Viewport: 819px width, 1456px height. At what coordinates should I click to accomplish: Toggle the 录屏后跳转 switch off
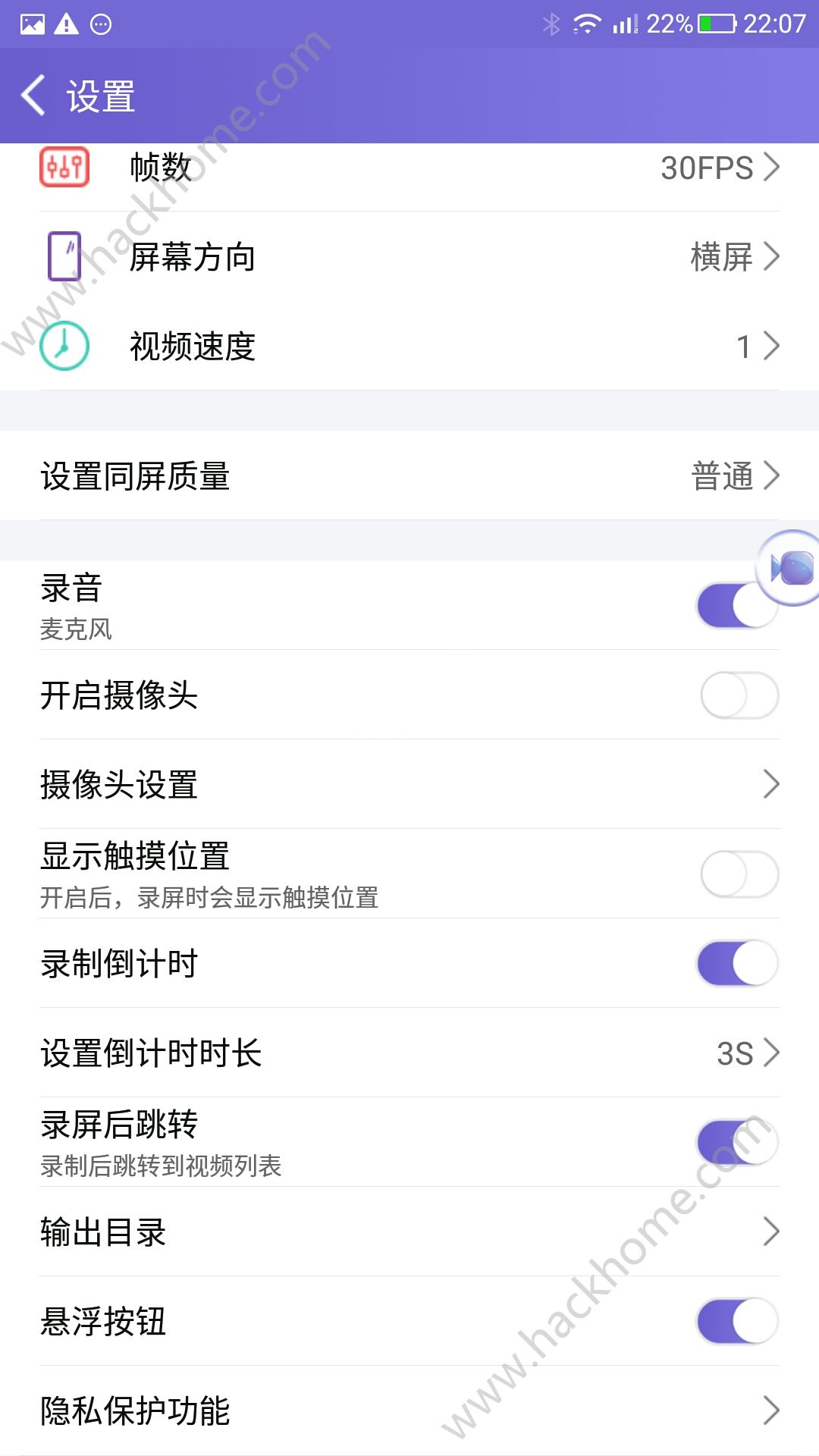[x=737, y=1143]
